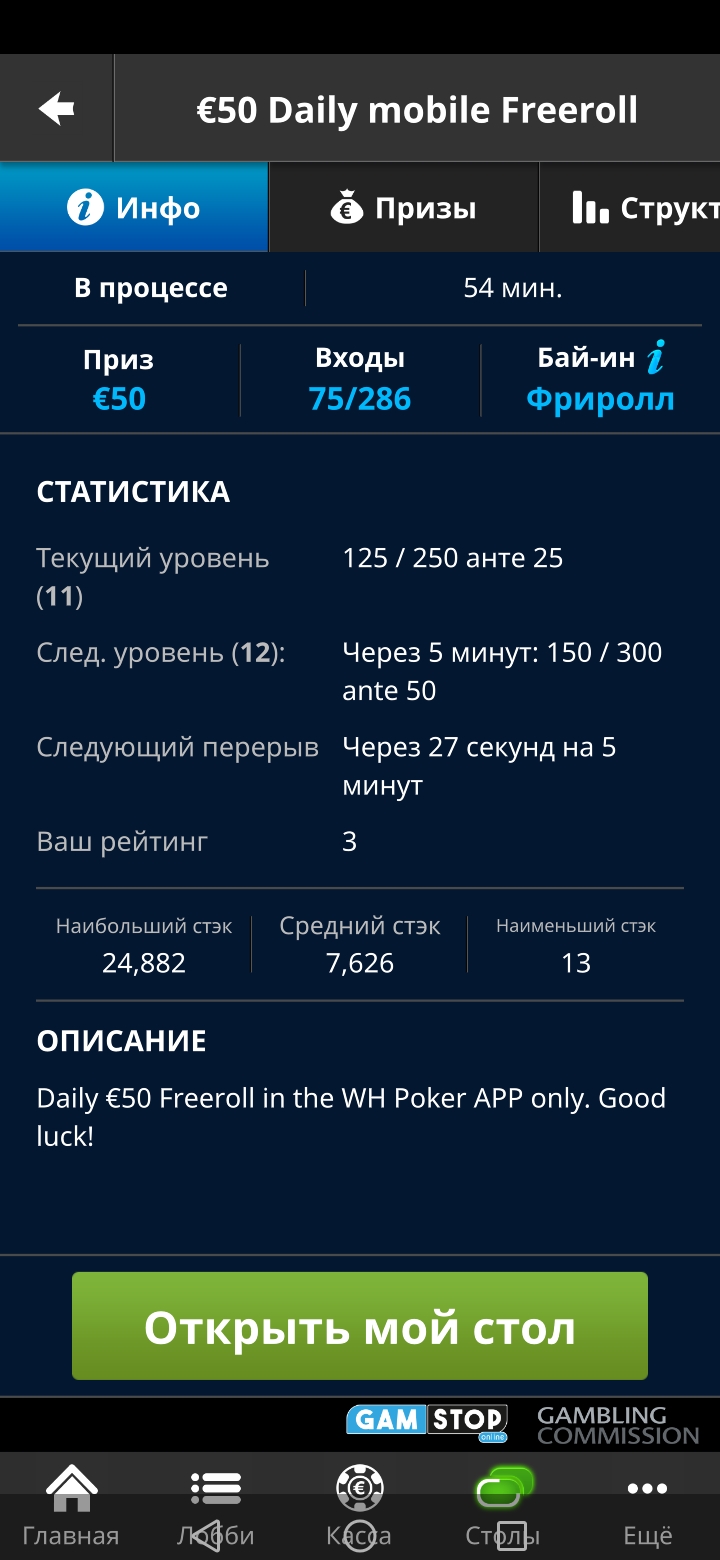Tap the buy-in info icon
Image resolution: width=720 pixels, height=1560 pixels.
(656, 357)
